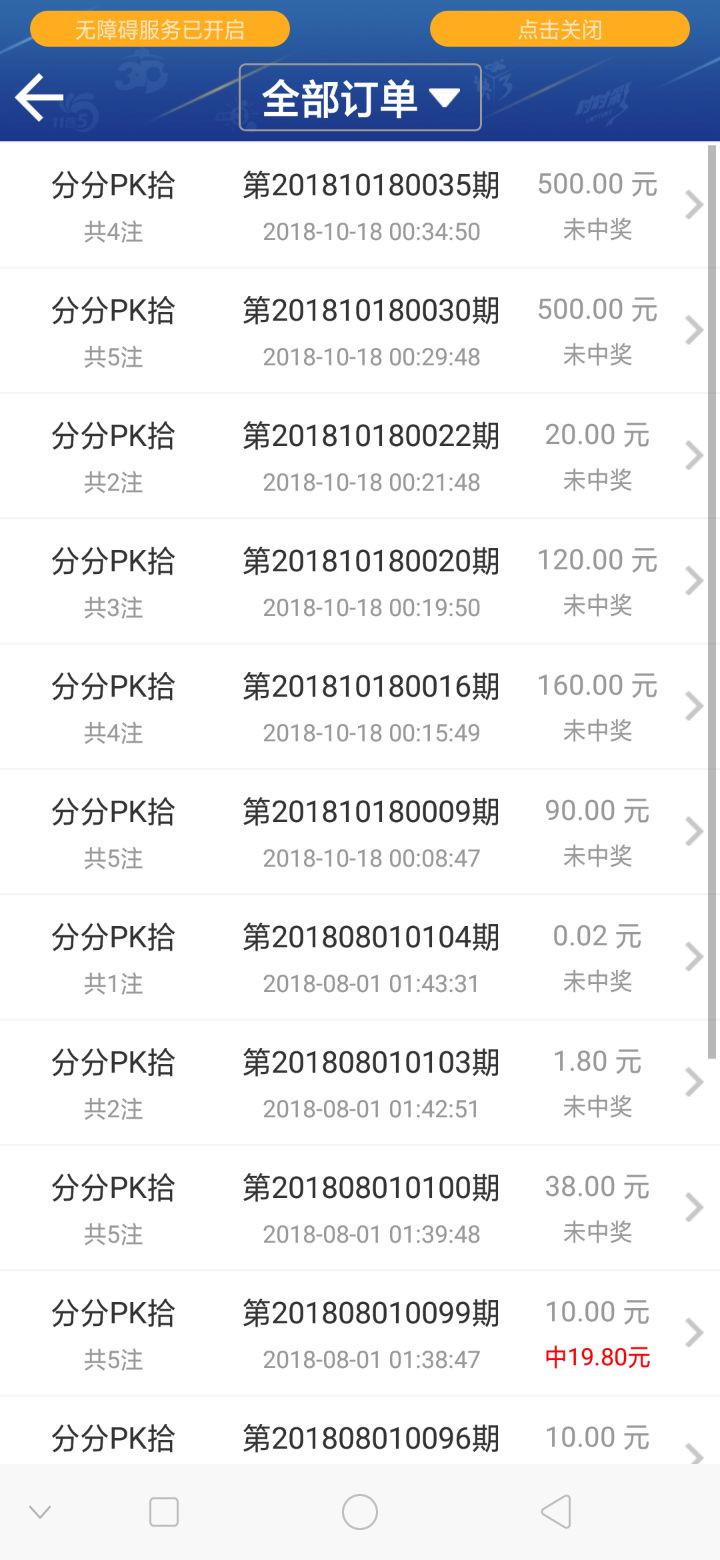Open the 160.00 元 order 201810180016
The width and height of the screenshot is (720, 1560).
tap(360, 707)
